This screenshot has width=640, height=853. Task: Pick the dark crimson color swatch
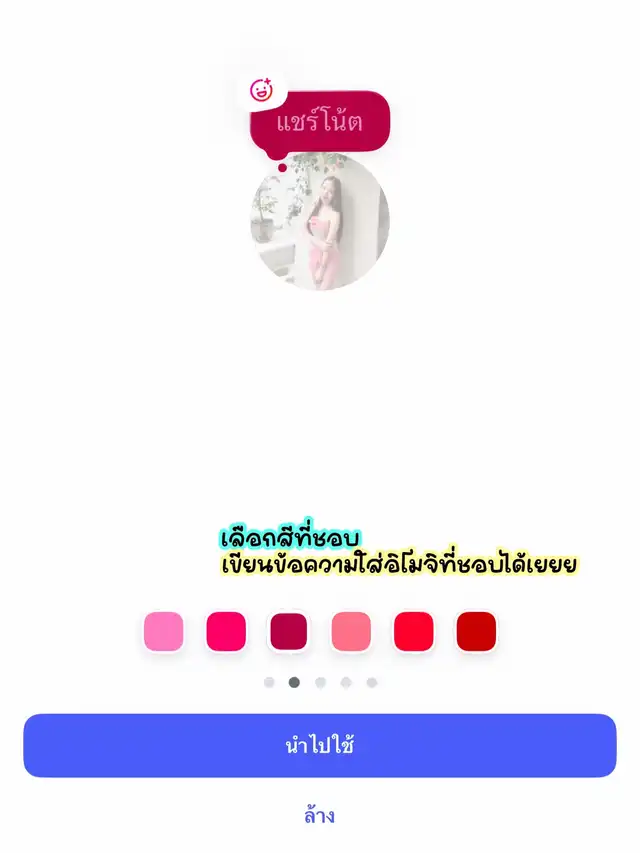tap(288, 632)
